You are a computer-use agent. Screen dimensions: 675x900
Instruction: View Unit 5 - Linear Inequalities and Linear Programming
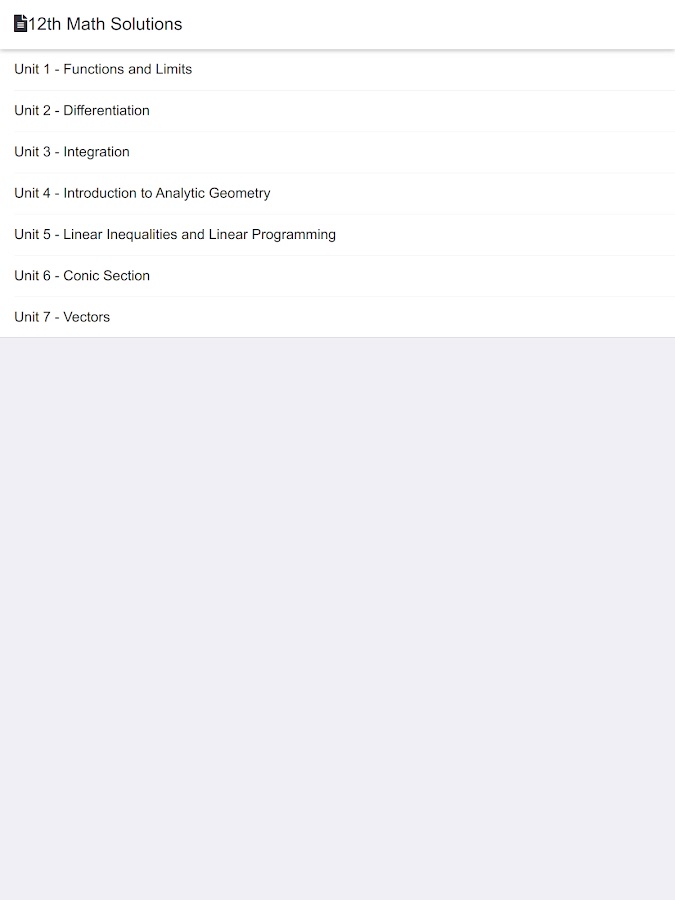pos(175,234)
